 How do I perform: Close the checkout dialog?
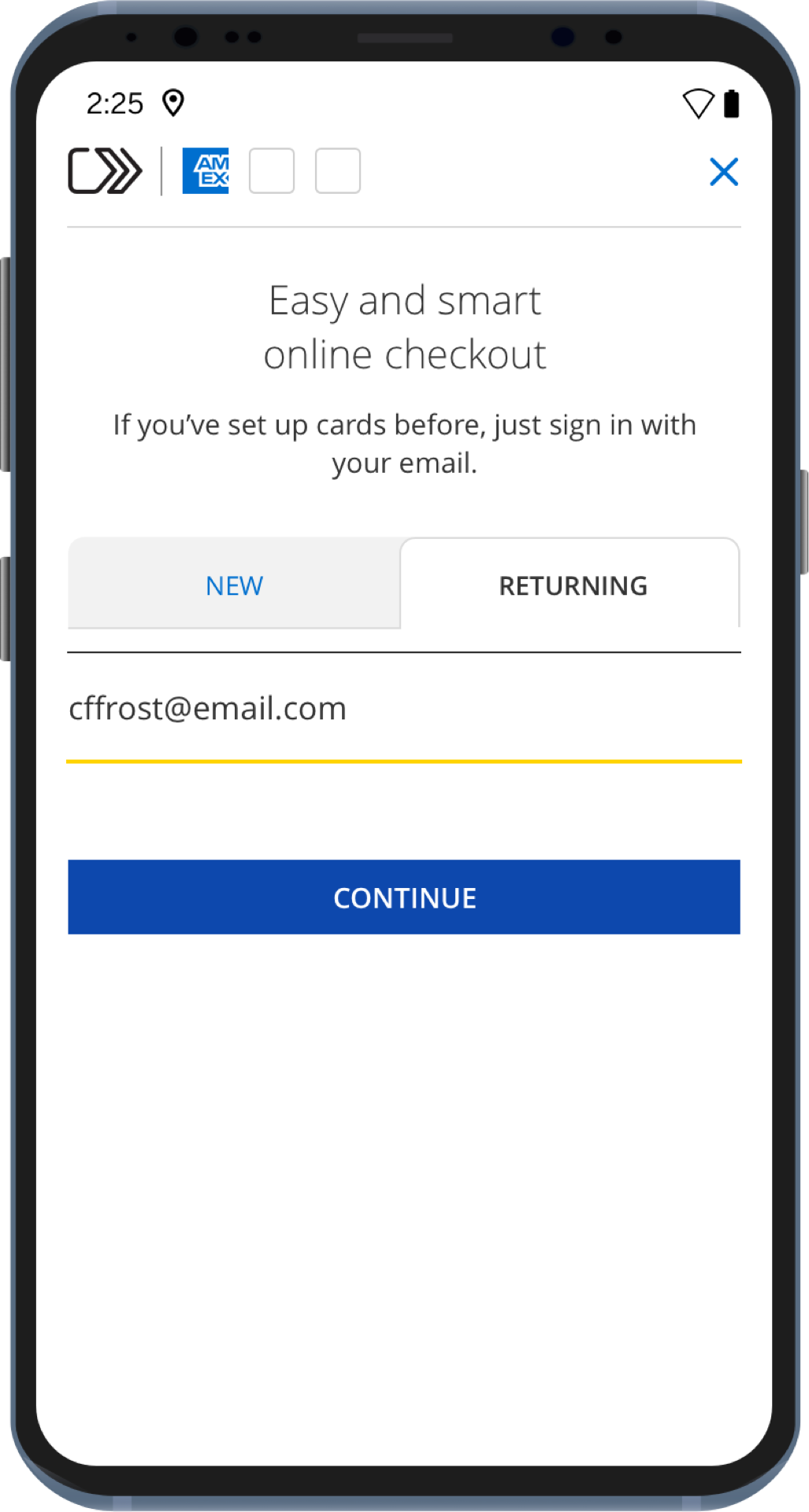tap(723, 172)
